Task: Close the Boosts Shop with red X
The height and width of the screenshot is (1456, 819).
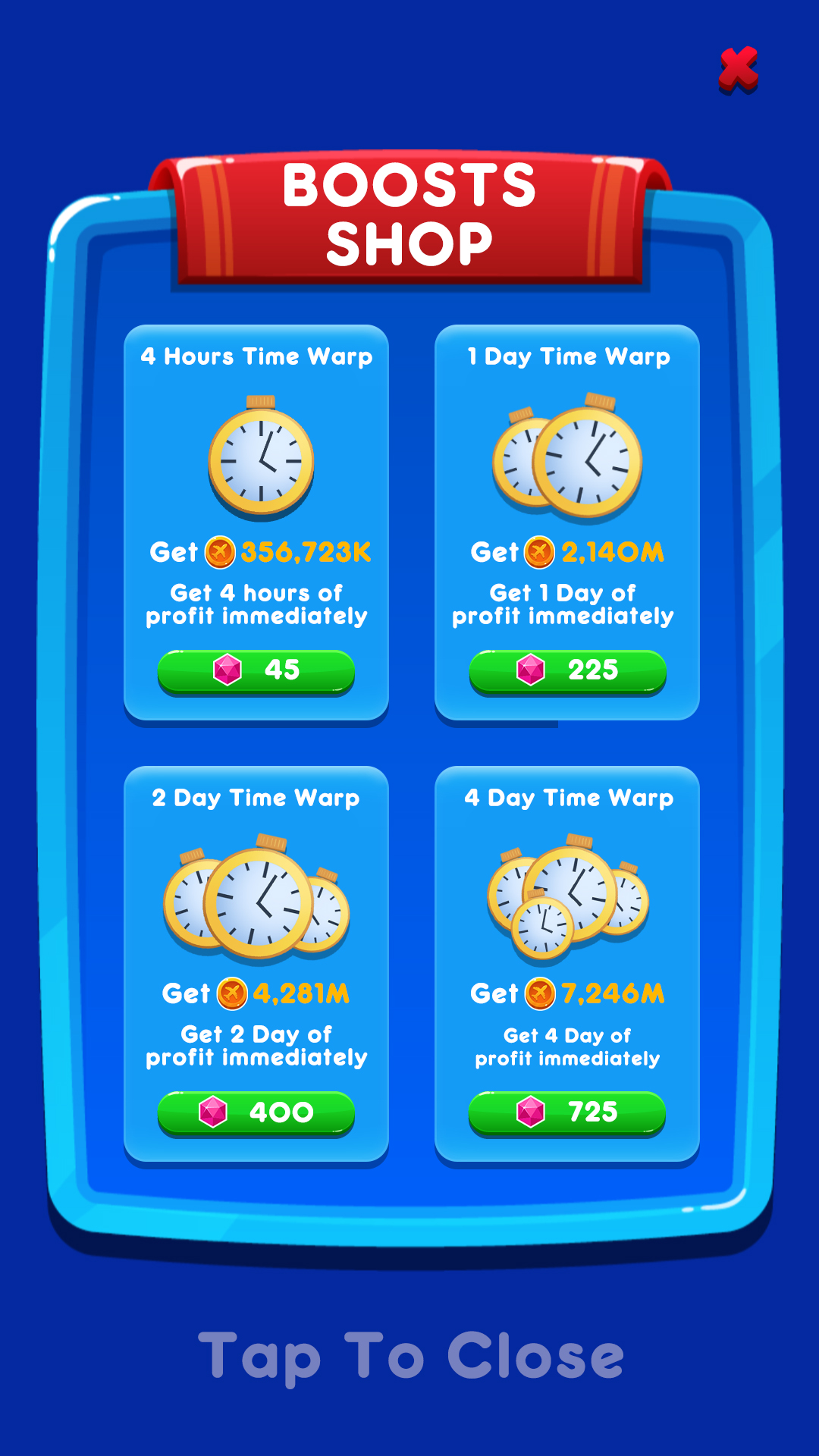Action: 739,70
